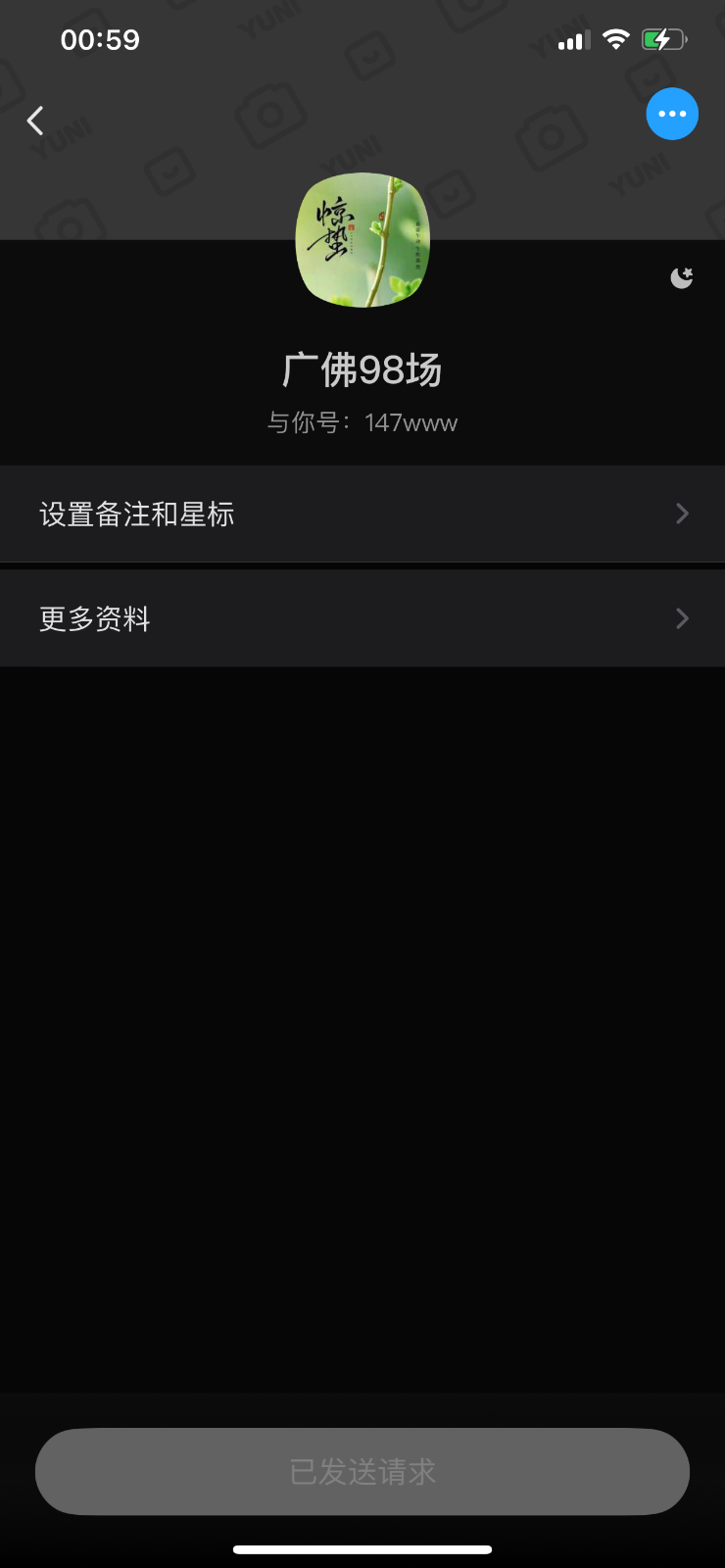Expand the 更多资料 section
The width and height of the screenshot is (725, 1568).
coord(362,618)
